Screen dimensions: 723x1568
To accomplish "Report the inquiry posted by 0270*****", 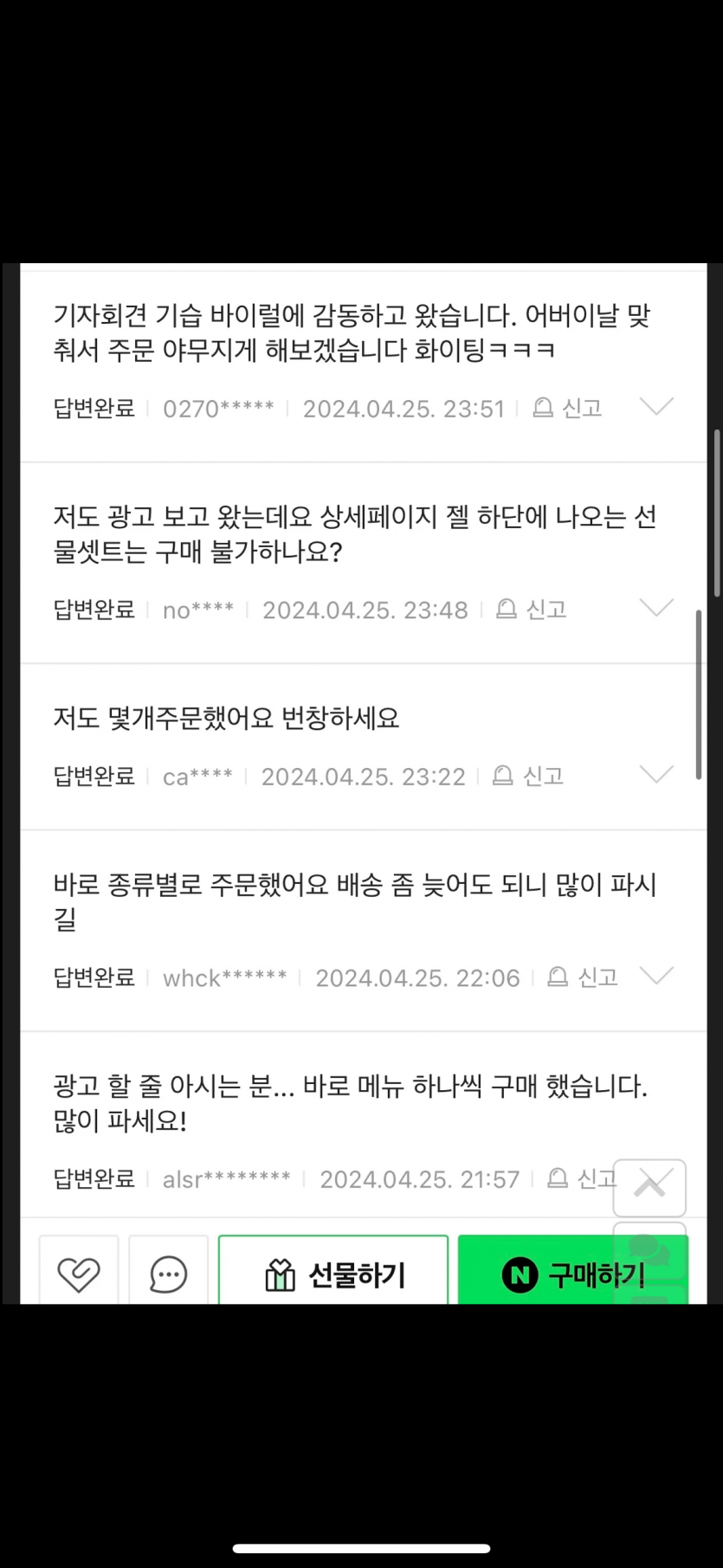I will pyautogui.click(x=568, y=408).
